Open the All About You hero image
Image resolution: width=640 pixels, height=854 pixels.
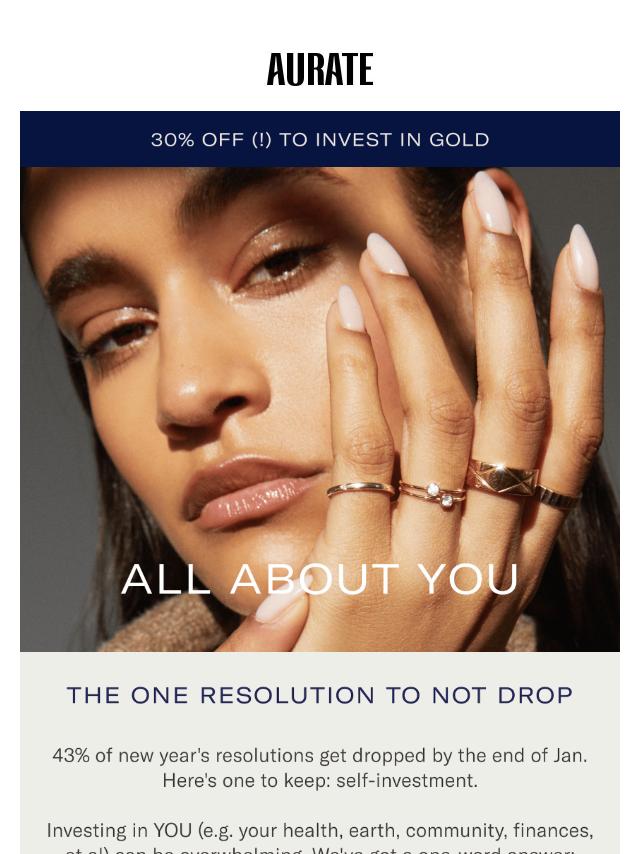pos(320,410)
